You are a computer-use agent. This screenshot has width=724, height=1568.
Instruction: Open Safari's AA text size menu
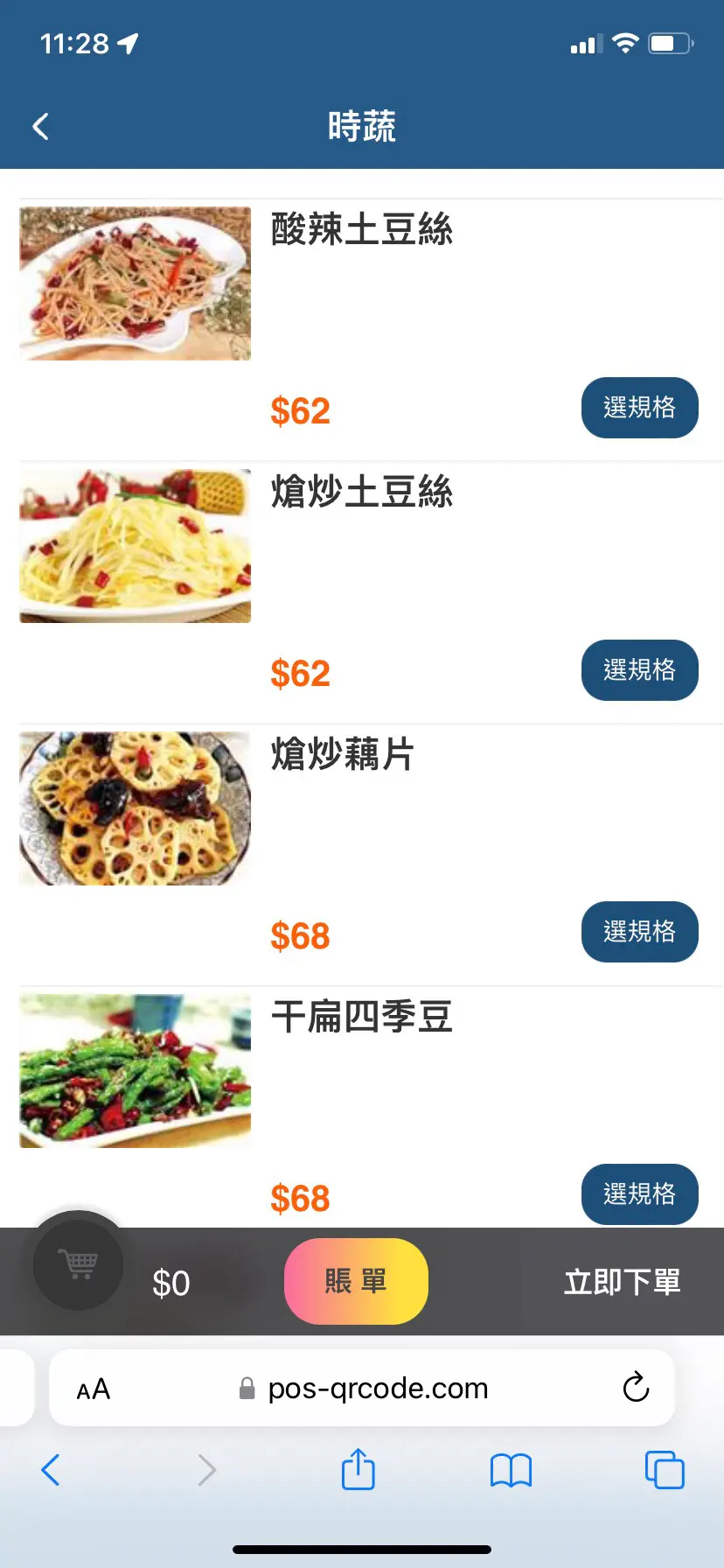click(94, 1389)
